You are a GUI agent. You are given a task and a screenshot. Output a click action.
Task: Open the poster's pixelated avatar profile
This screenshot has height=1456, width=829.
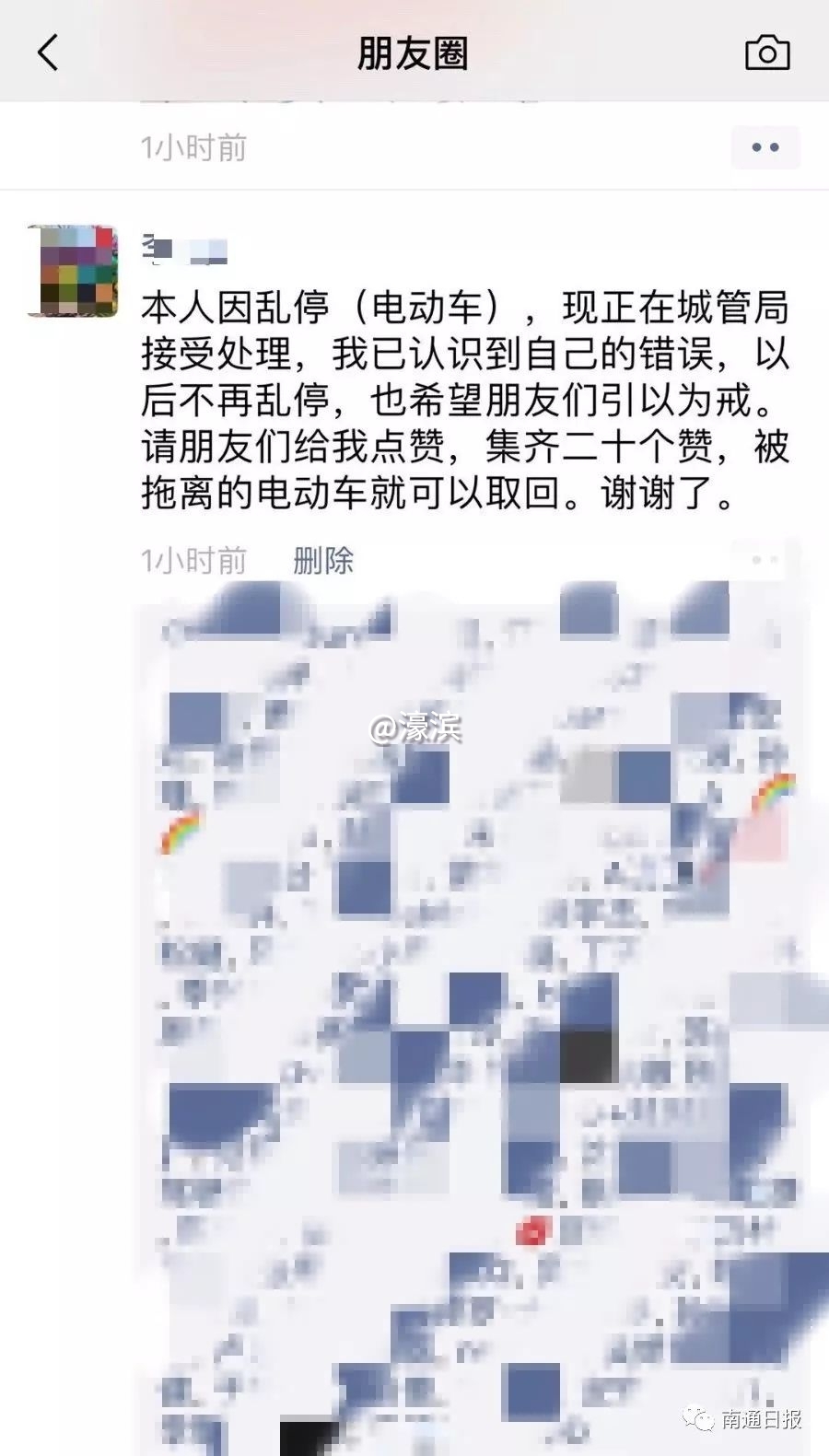74,271
